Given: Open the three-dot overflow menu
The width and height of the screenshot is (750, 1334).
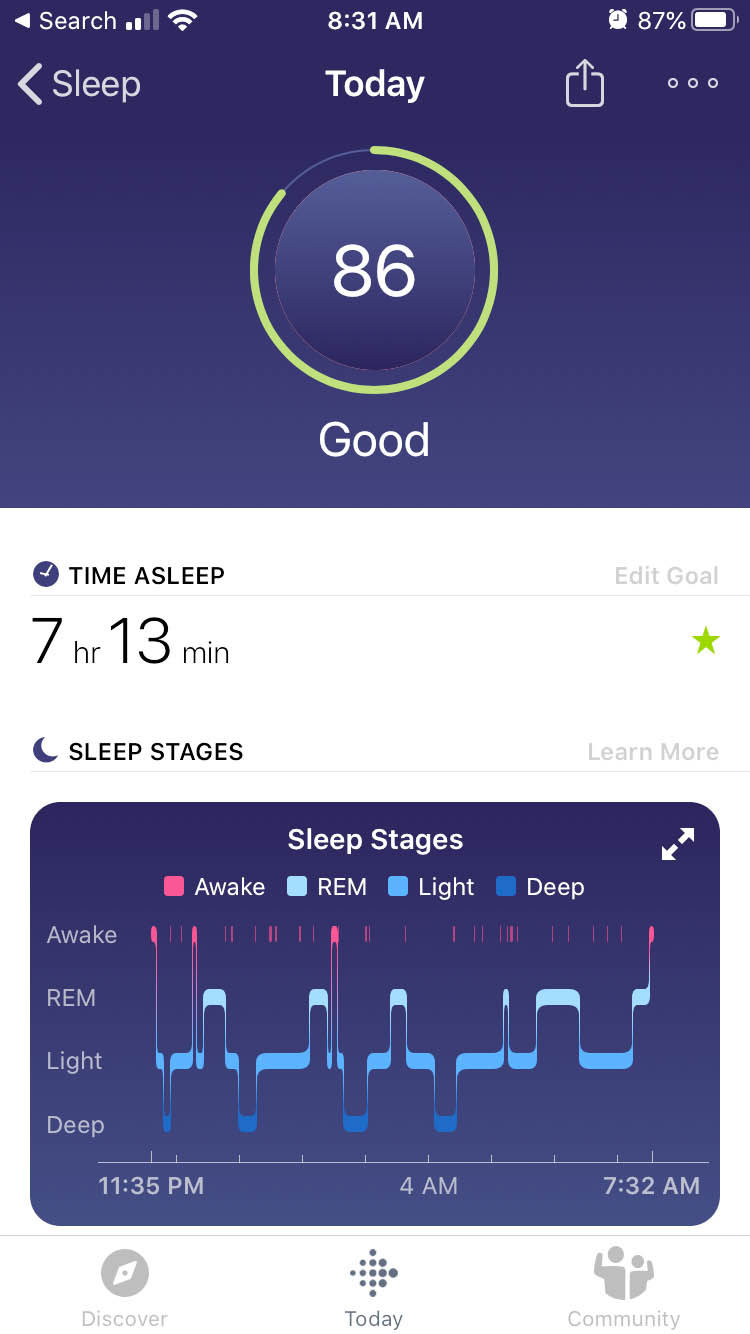Looking at the screenshot, I should (693, 83).
